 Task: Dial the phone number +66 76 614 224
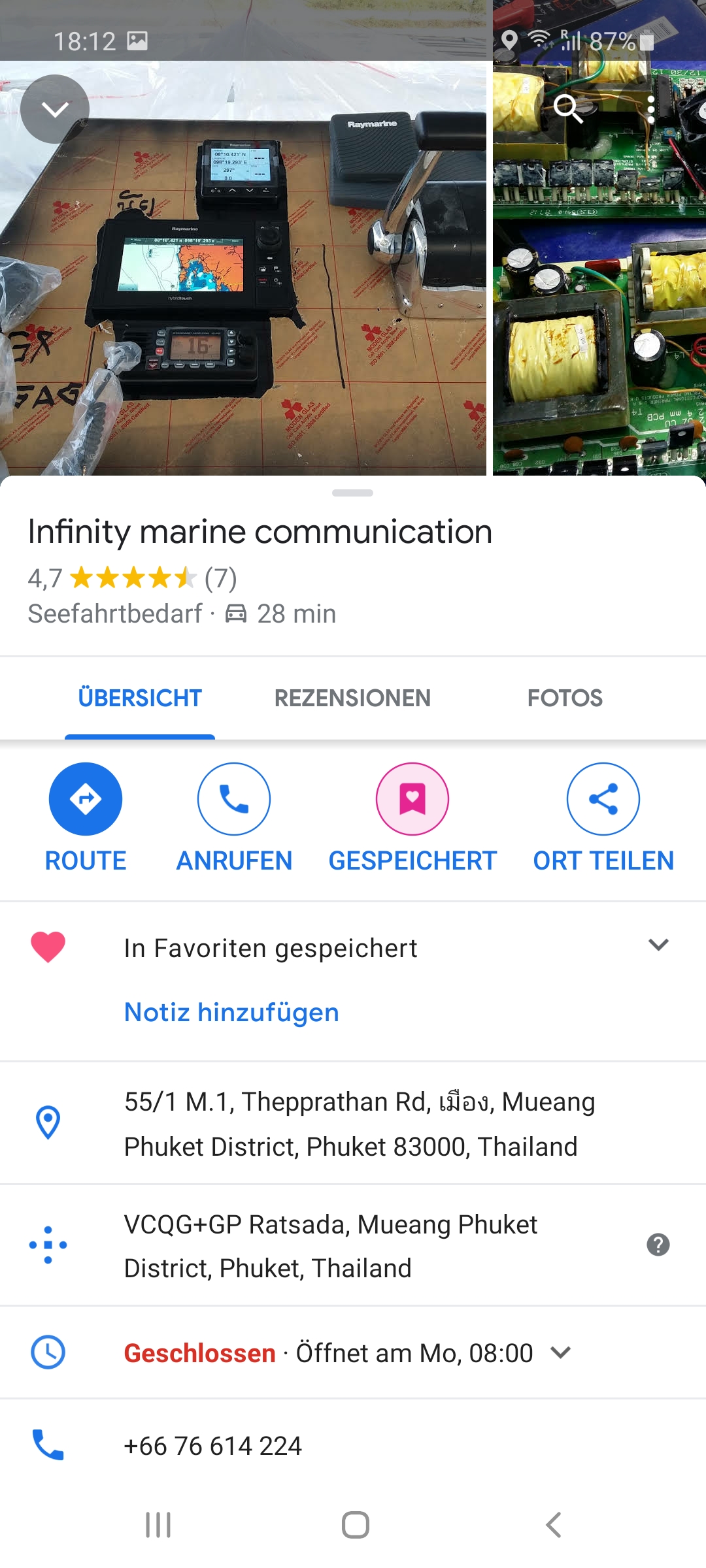(x=213, y=1446)
